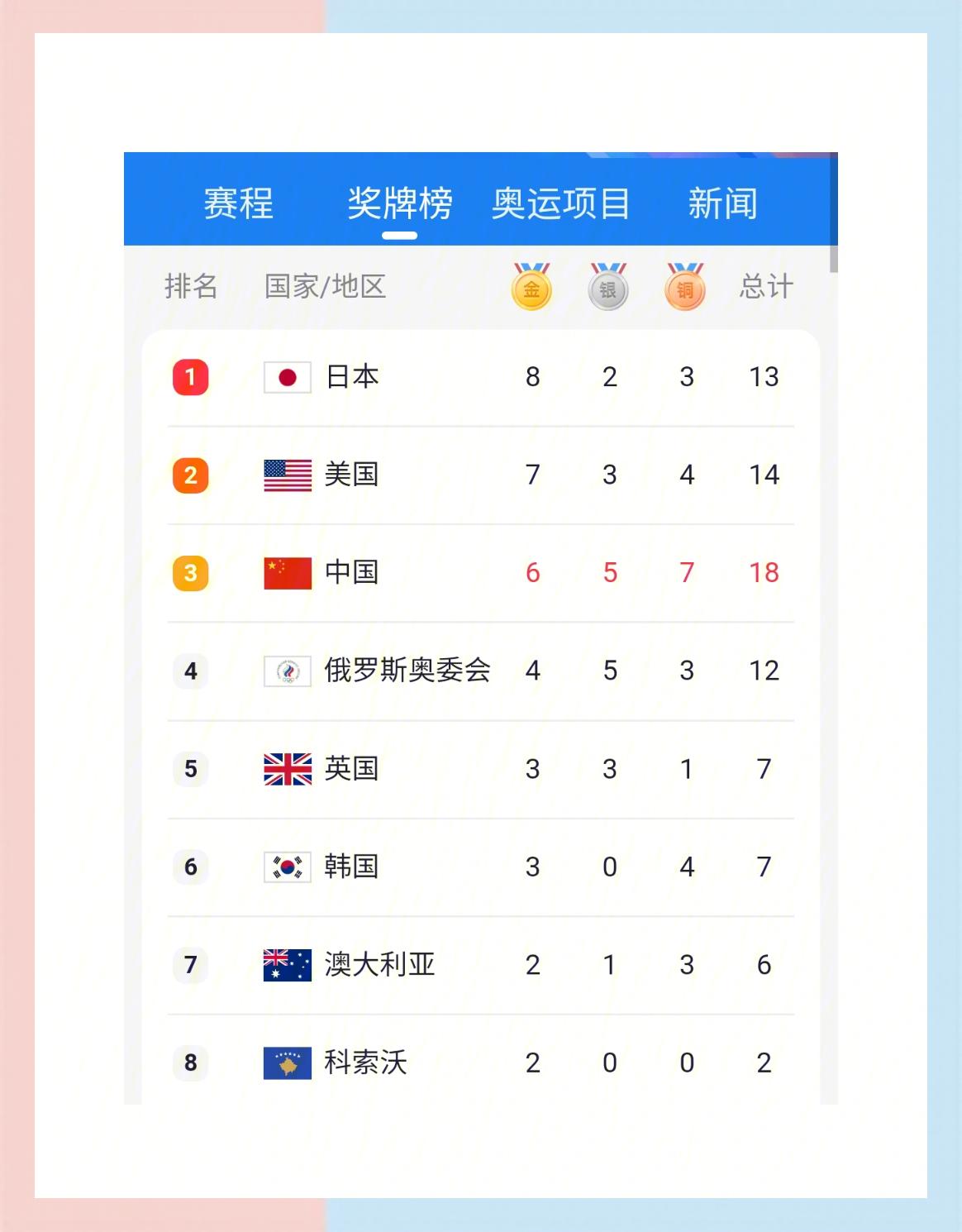Click the rank 1 red badge
The image size is (962, 1232).
191,376
